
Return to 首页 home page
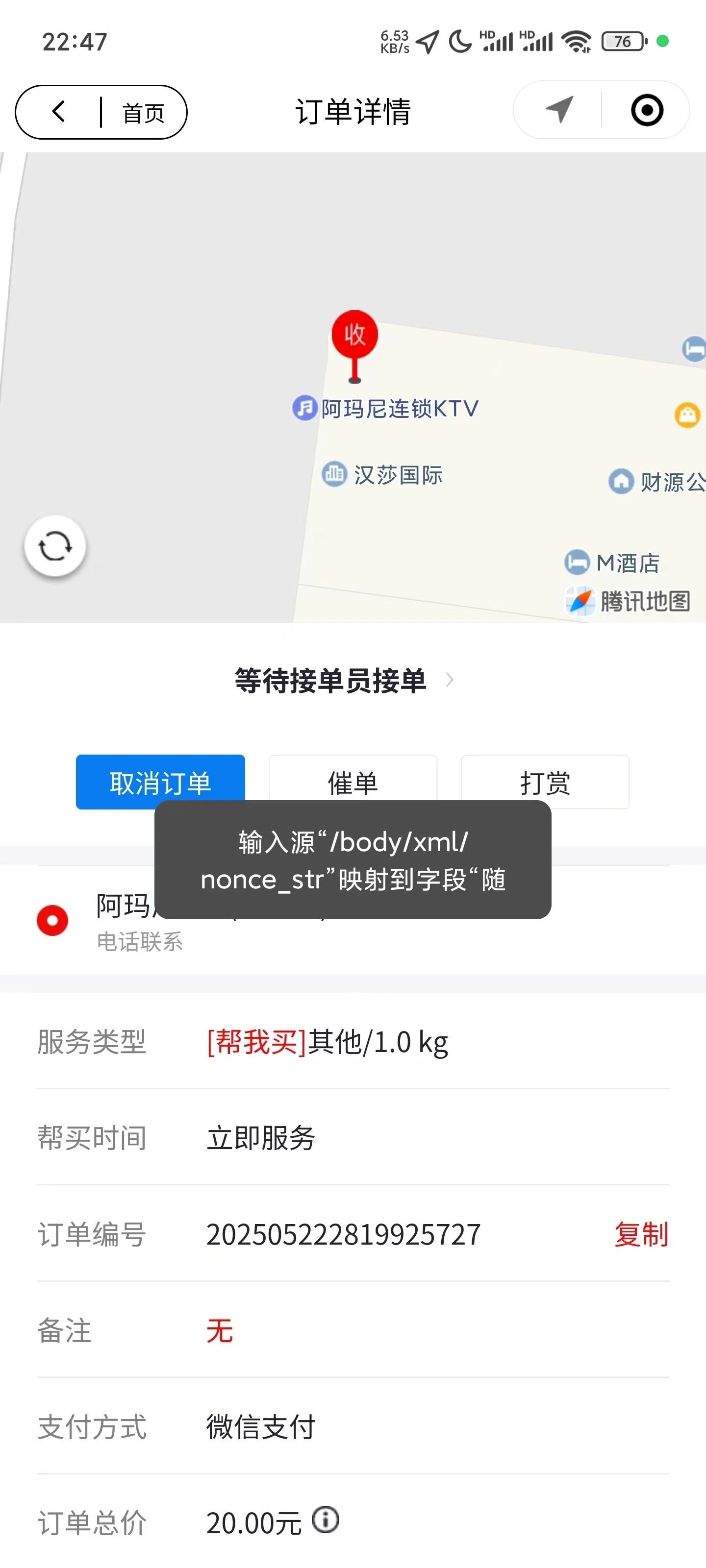click(x=144, y=113)
